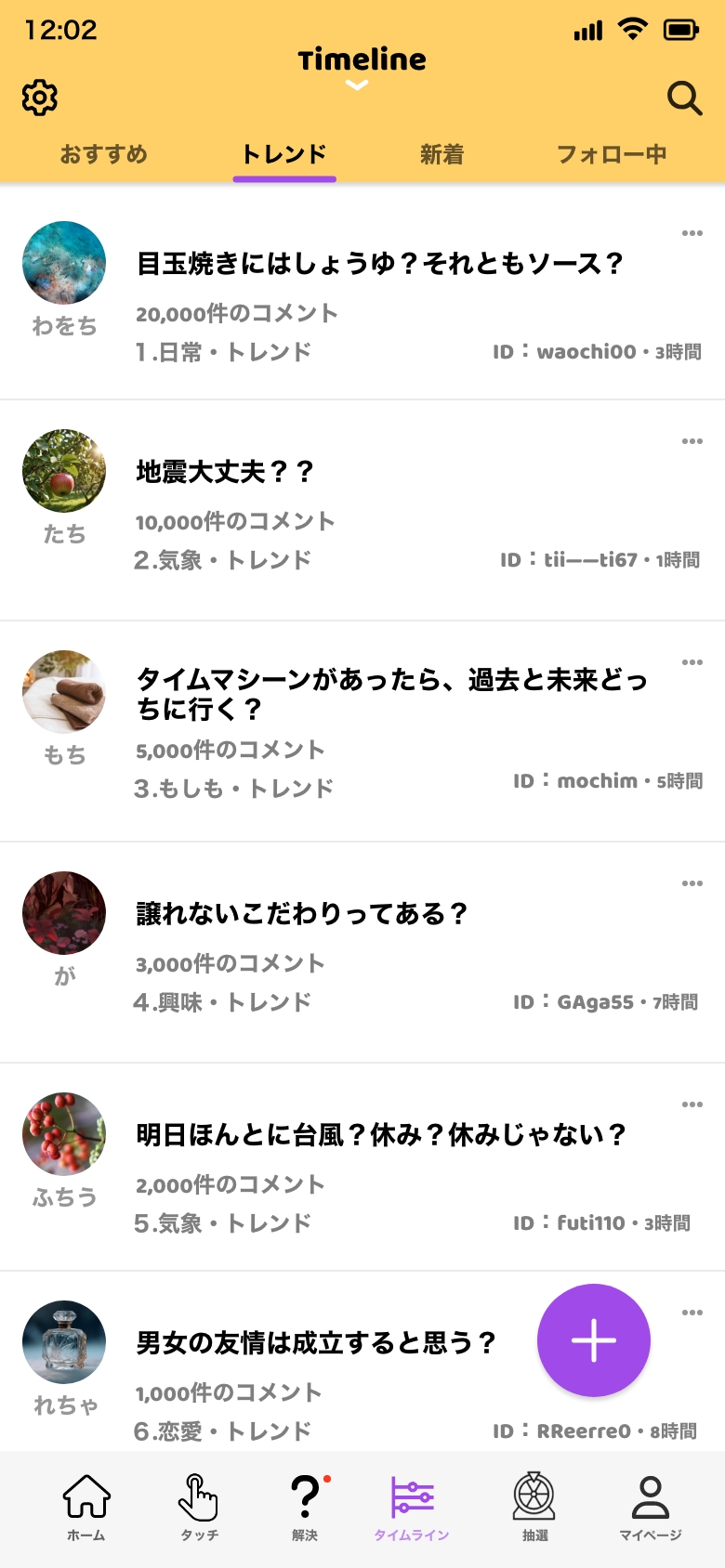Open the search magnifier icon

(684, 98)
